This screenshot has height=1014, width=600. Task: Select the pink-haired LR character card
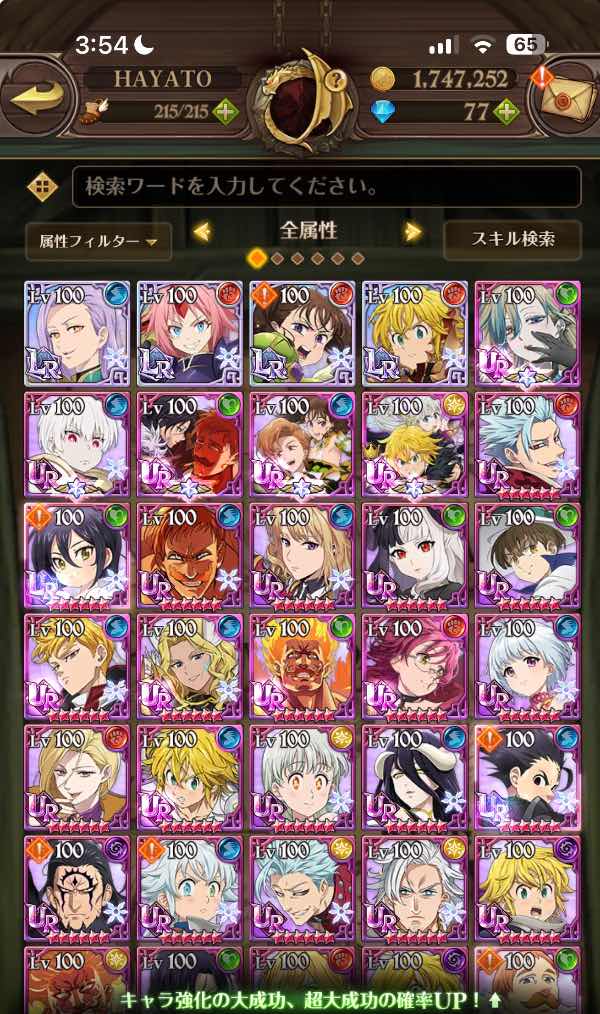(189, 332)
